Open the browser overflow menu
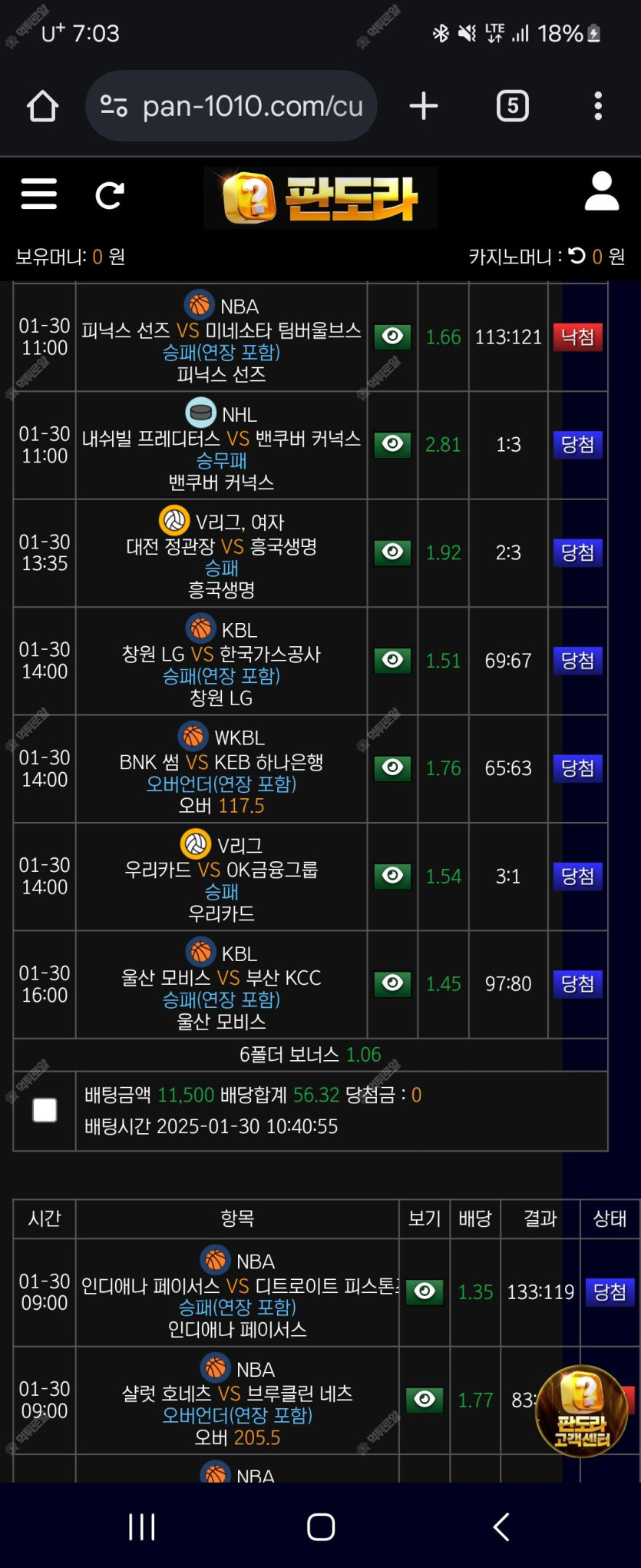The image size is (641, 1568). (x=597, y=106)
